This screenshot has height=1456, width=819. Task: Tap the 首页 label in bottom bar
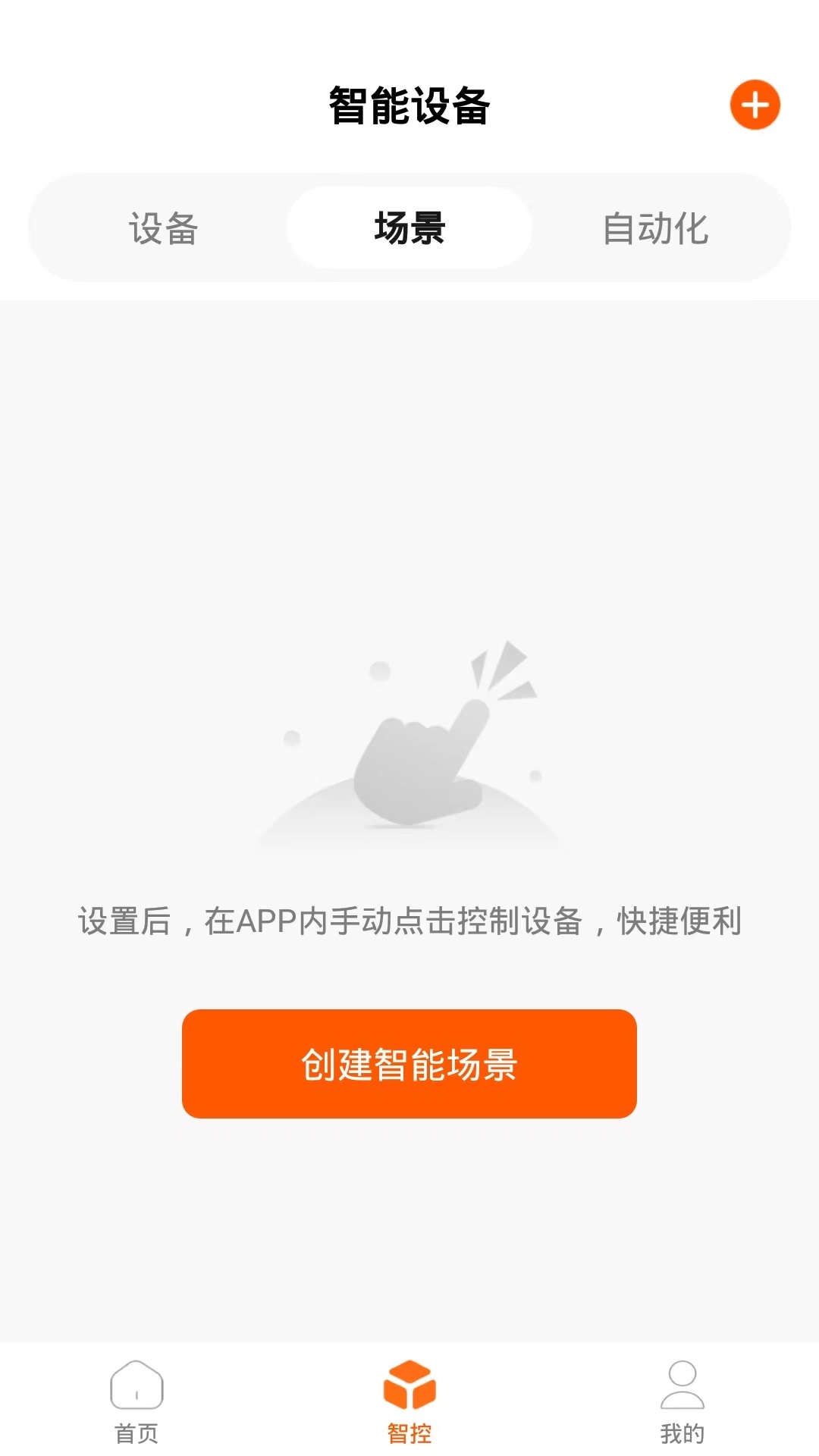(136, 1432)
